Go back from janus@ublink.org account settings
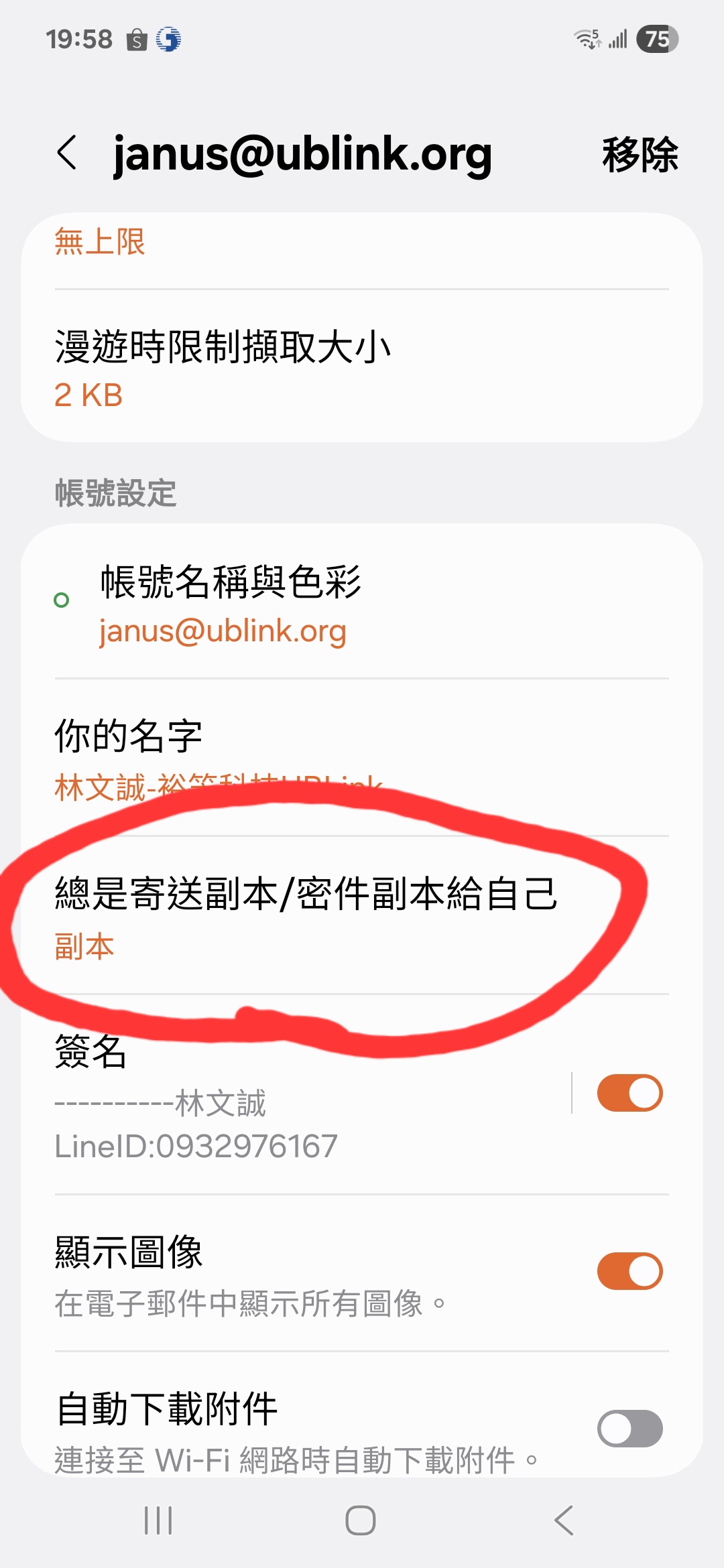 (67, 153)
